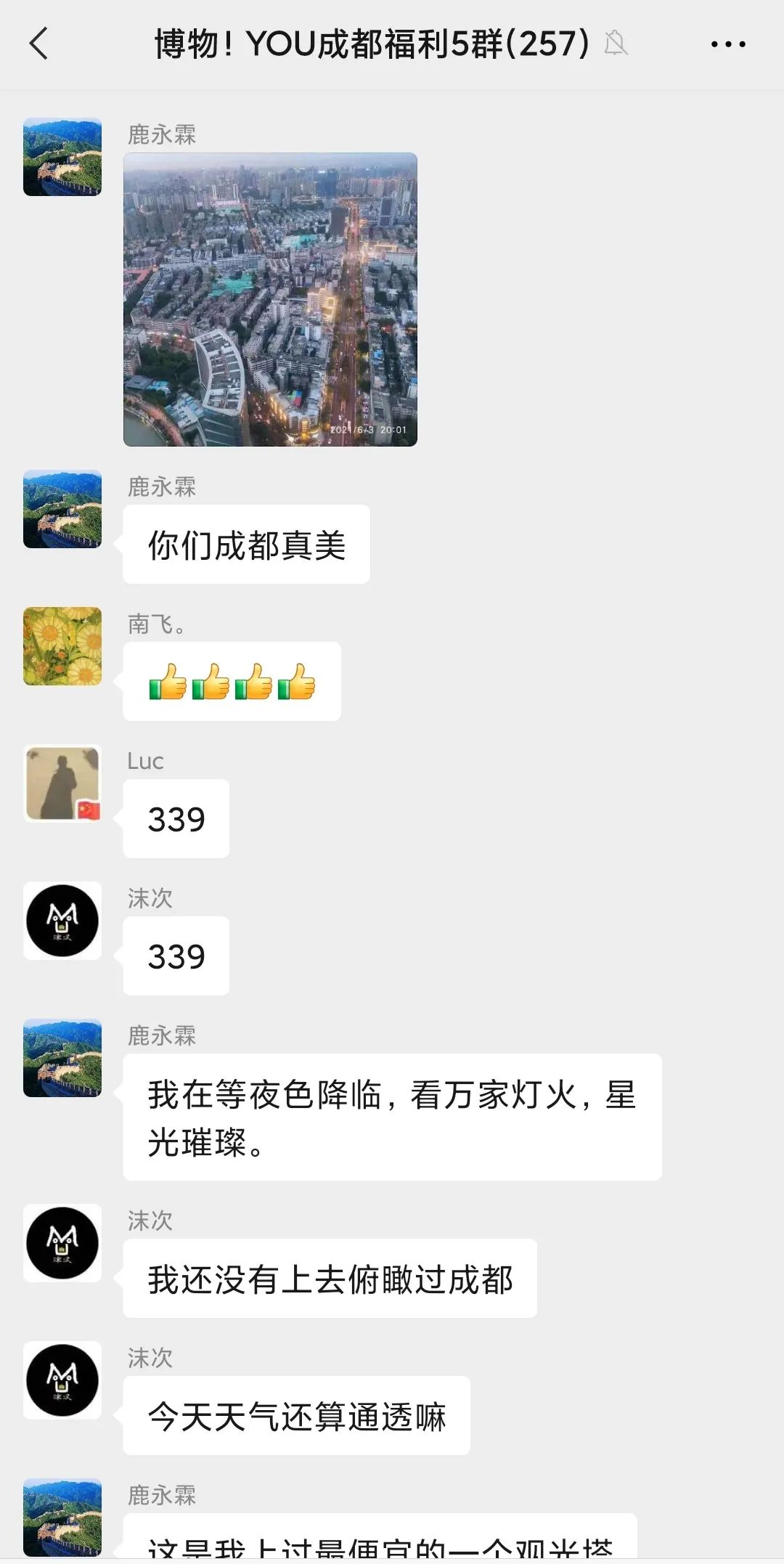Open 南飞。's profile avatar
The width and height of the screenshot is (784, 1564).
click(x=62, y=646)
